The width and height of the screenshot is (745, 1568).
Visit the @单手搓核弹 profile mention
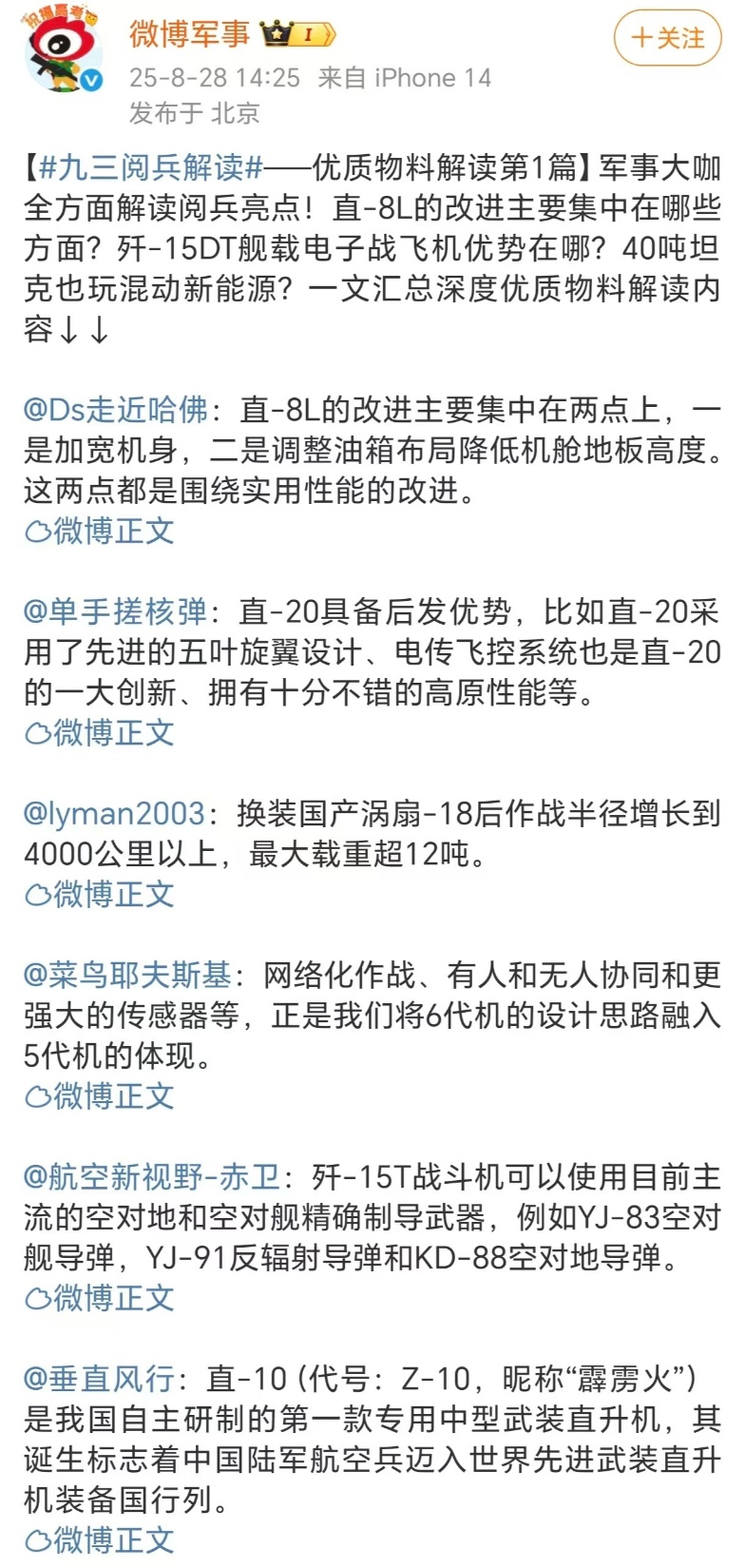pos(115,611)
